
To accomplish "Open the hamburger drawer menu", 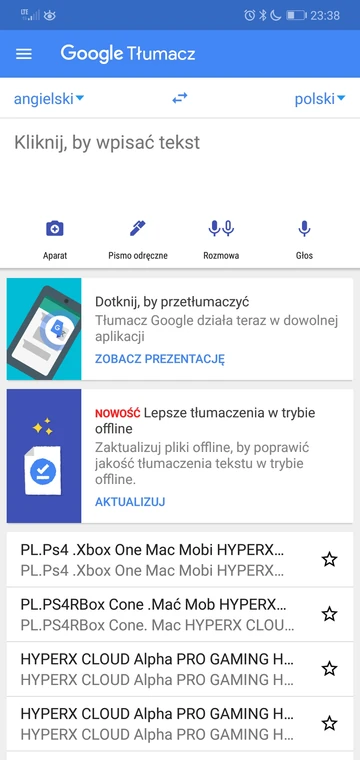I will 24,54.
